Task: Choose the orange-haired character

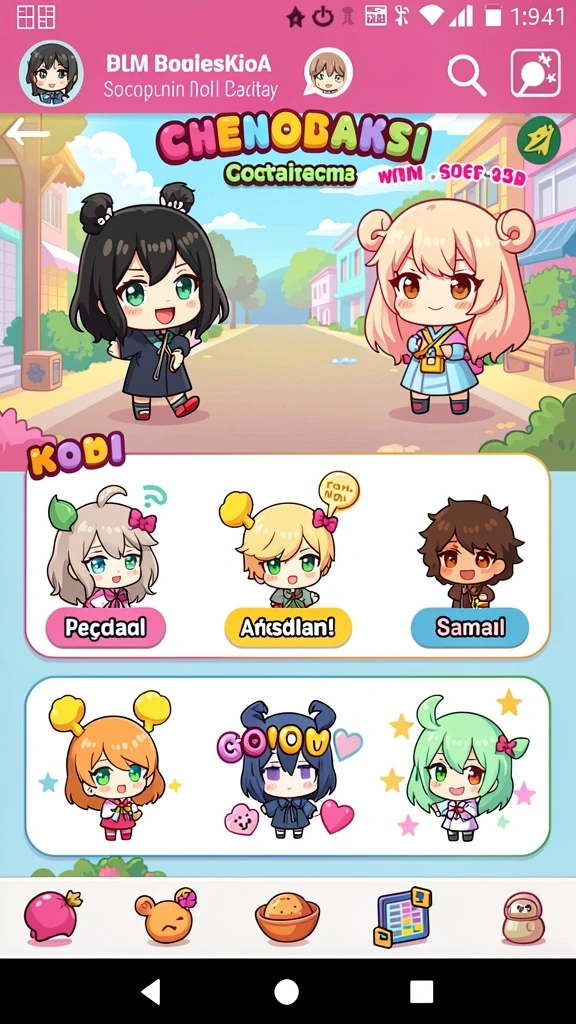Action: tap(112, 765)
